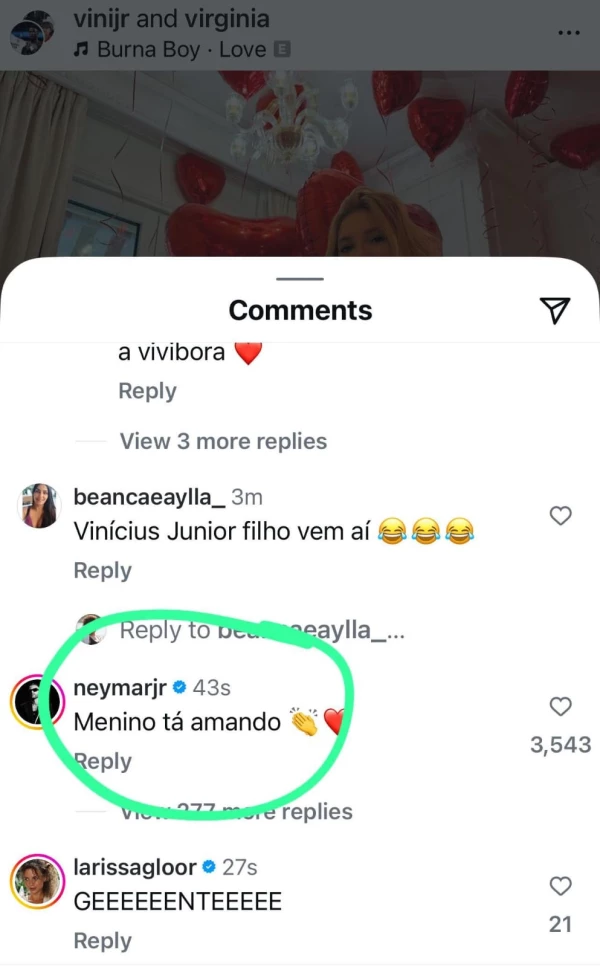Reply to beancaeaylla_'s comment
This screenshot has height=967, width=600.
[x=102, y=570]
